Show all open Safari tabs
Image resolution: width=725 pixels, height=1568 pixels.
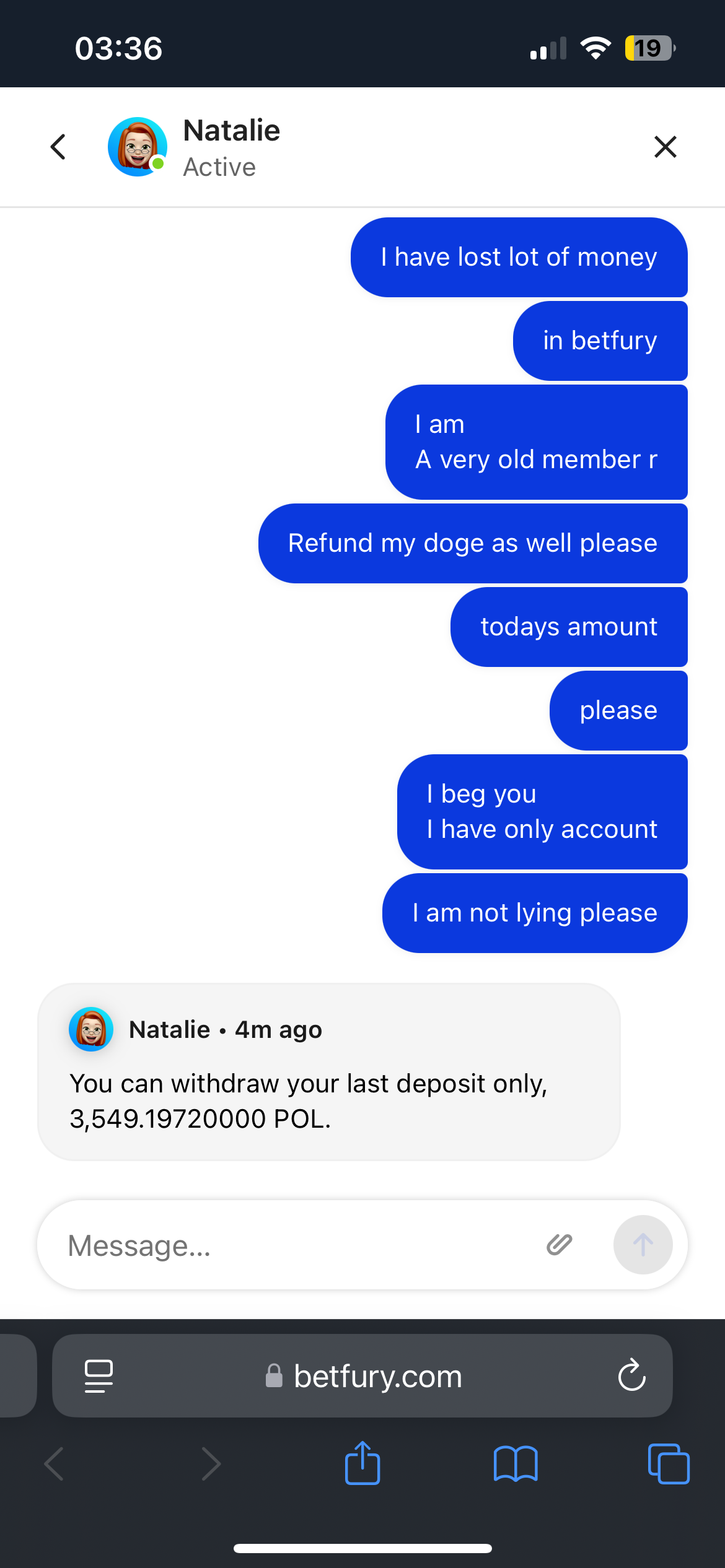coord(668,1464)
